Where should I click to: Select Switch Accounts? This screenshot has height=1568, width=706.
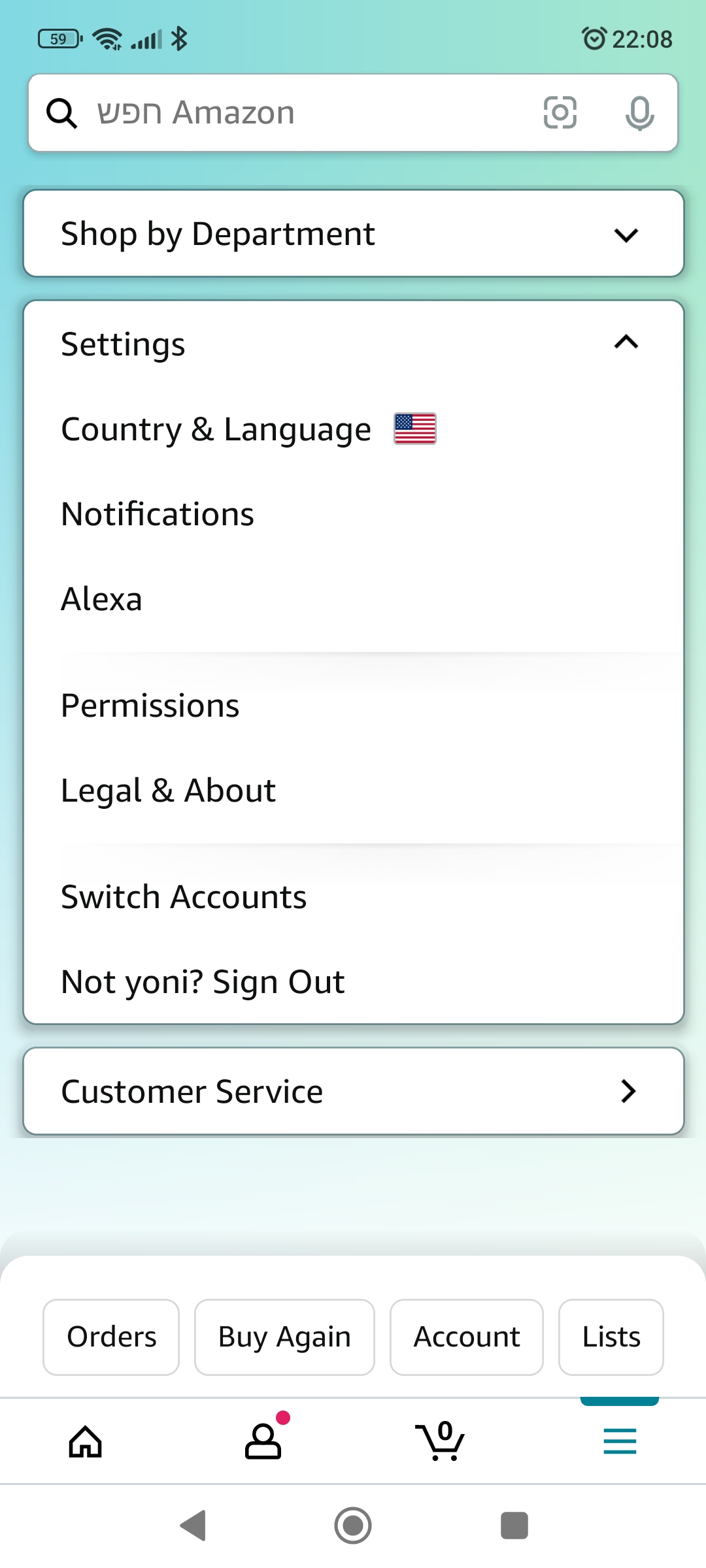click(x=184, y=897)
